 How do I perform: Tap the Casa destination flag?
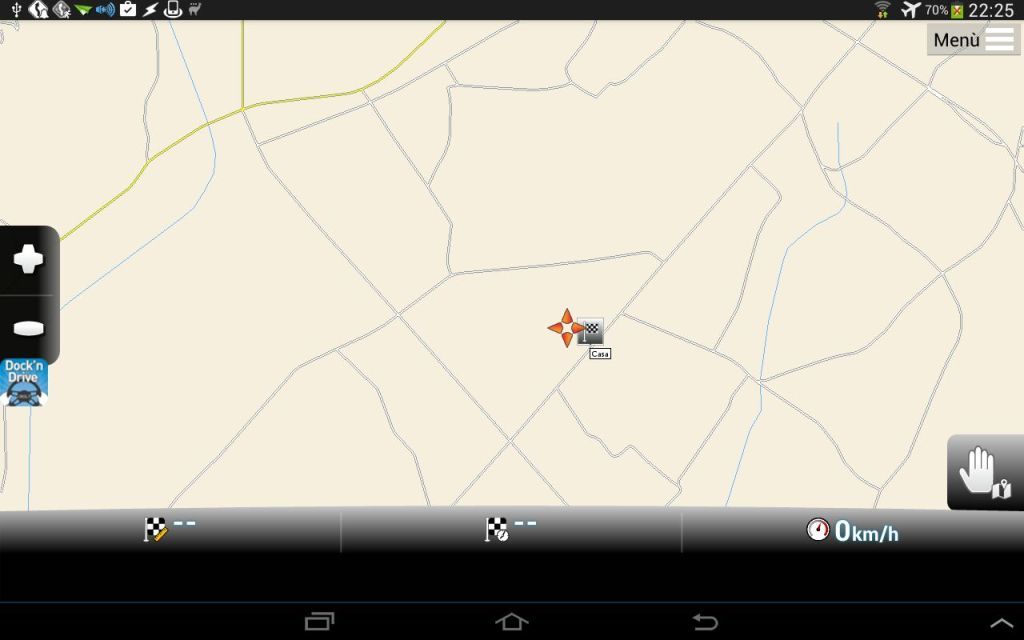[592, 331]
